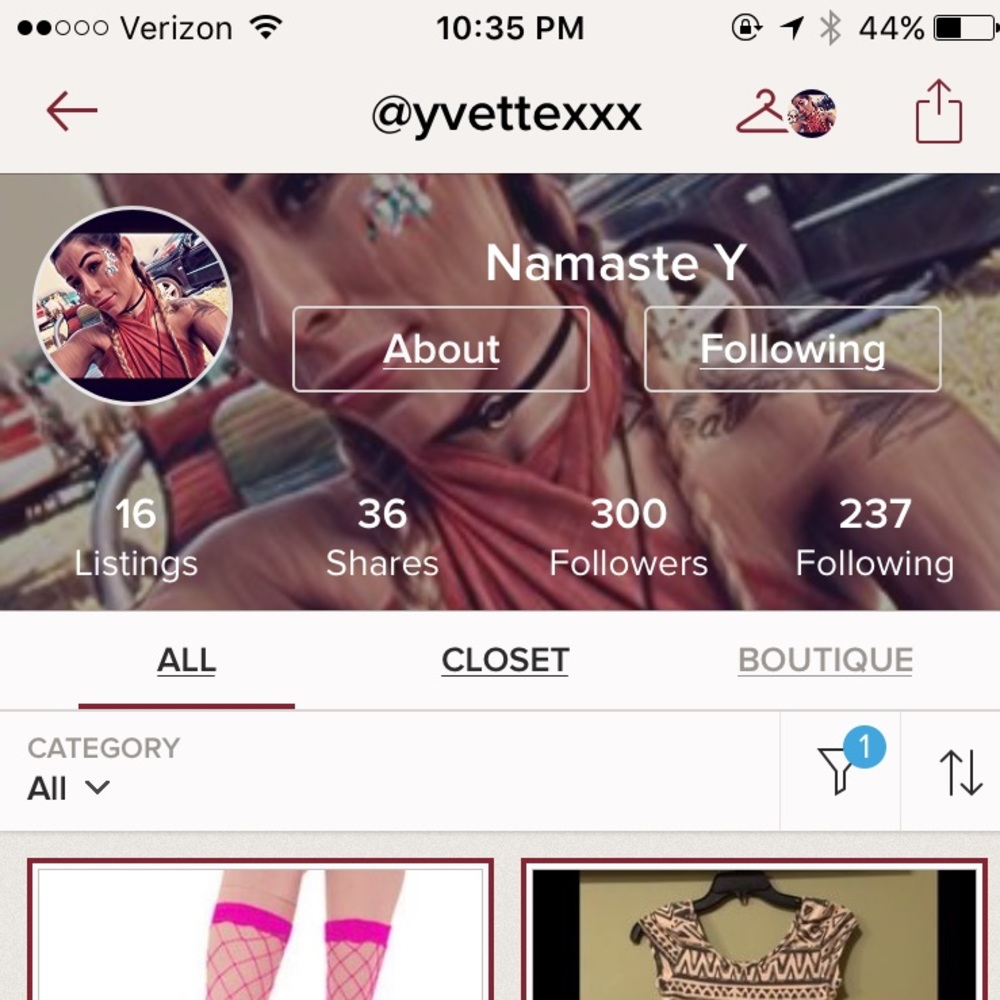
Task: Open the About section
Action: point(440,349)
